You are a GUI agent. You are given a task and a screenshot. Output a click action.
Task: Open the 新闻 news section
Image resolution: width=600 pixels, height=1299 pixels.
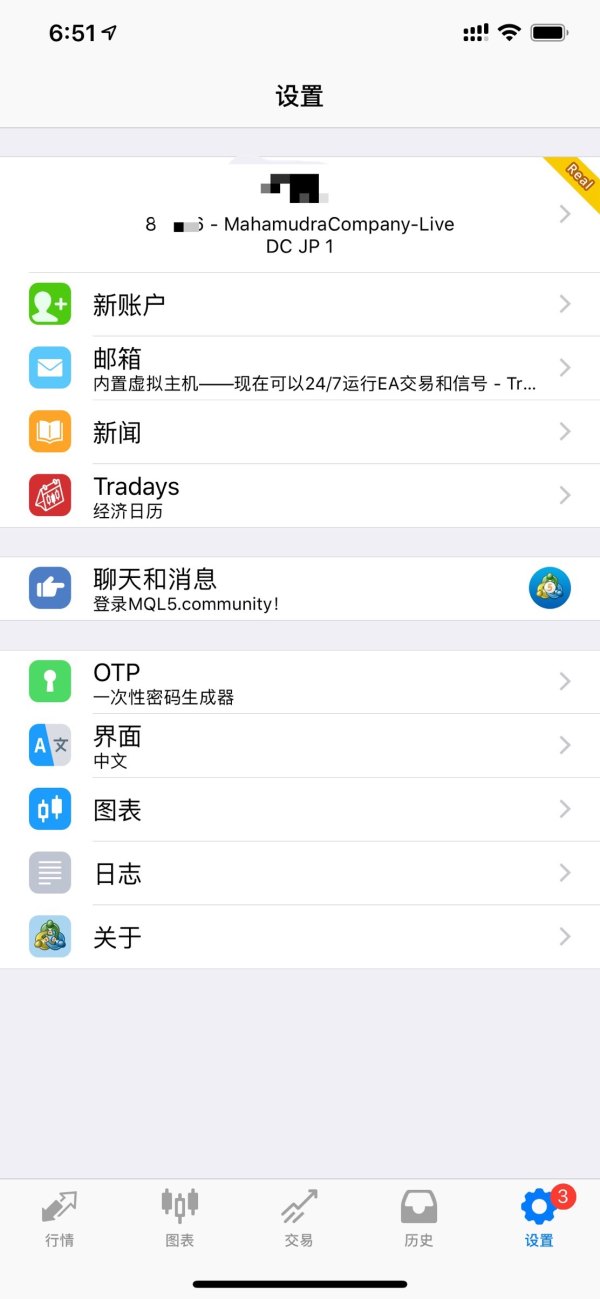point(300,432)
